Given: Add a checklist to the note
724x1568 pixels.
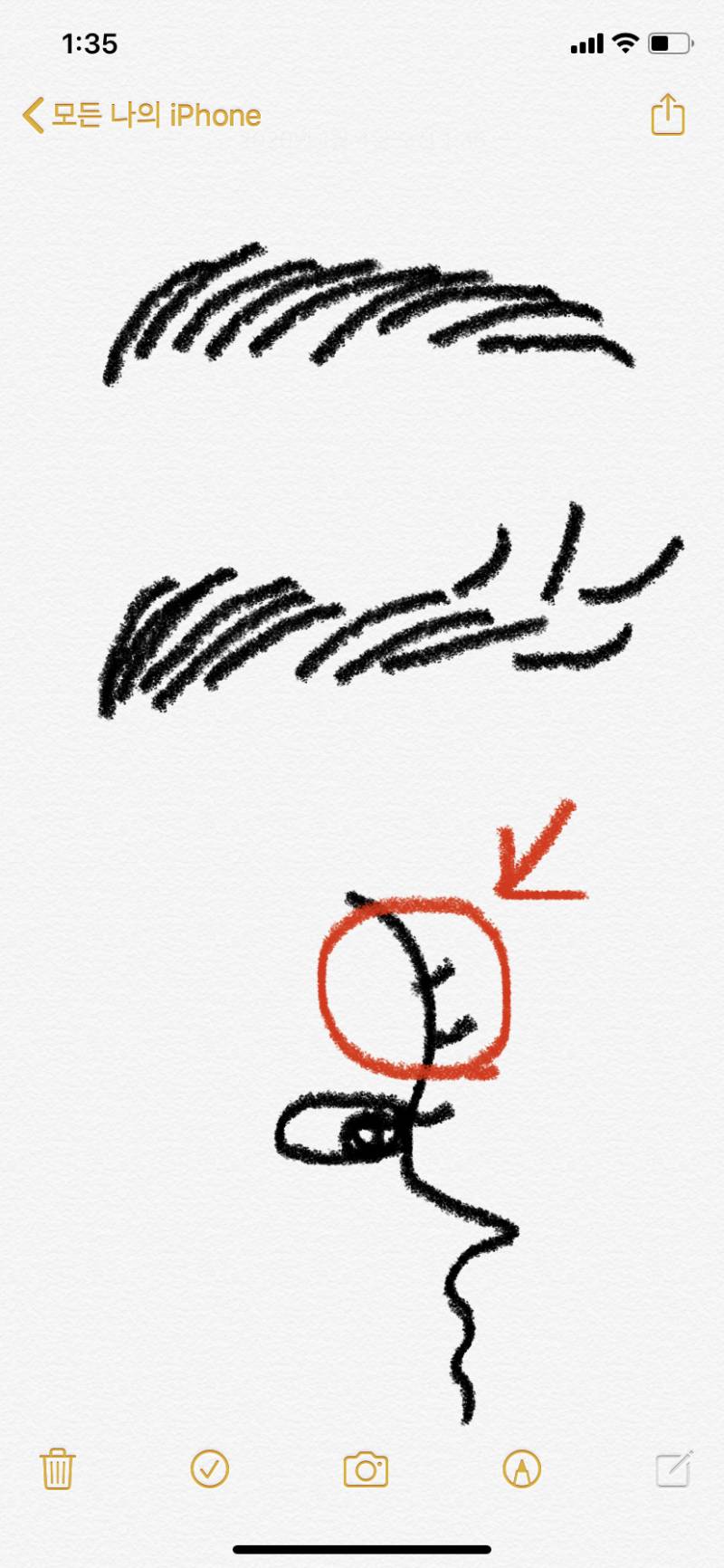Looking at the screenshot, I should coord(210,1468).
